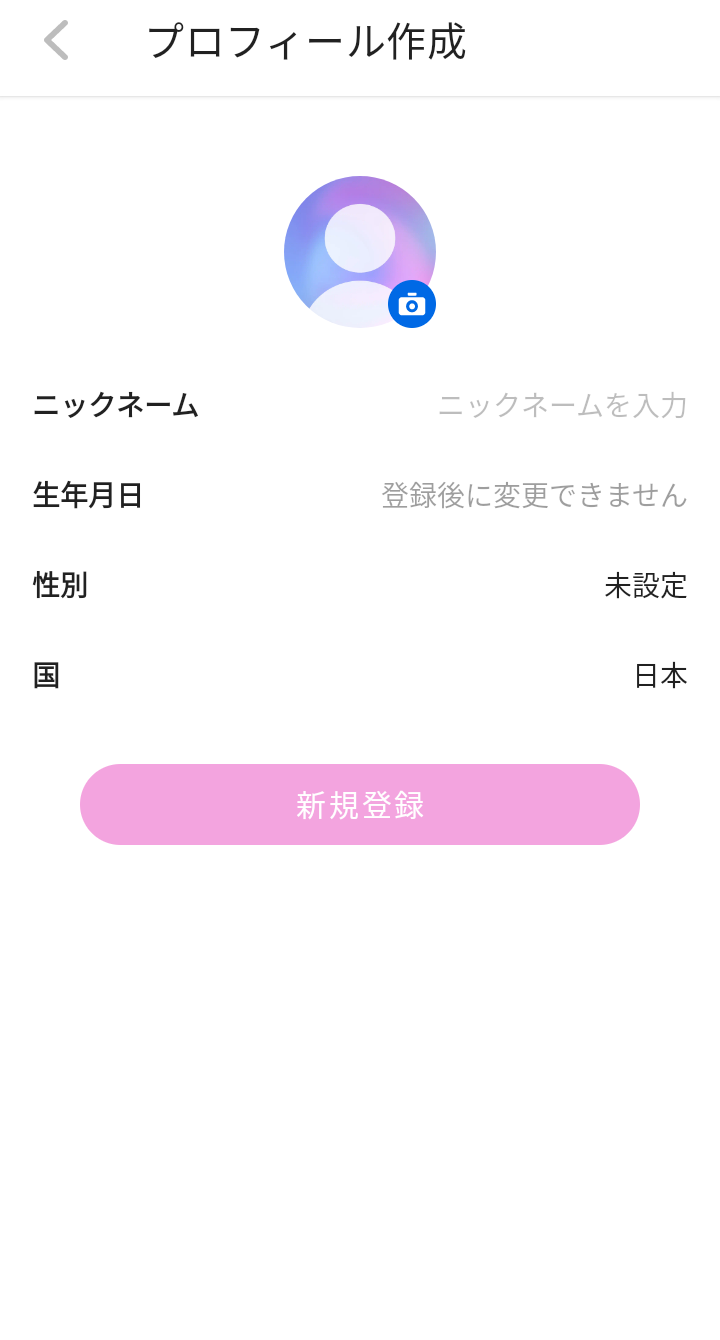The image size is (720, 1340).
Task: Enter a nickname in ニックネーム field
Action: [360, 405]
